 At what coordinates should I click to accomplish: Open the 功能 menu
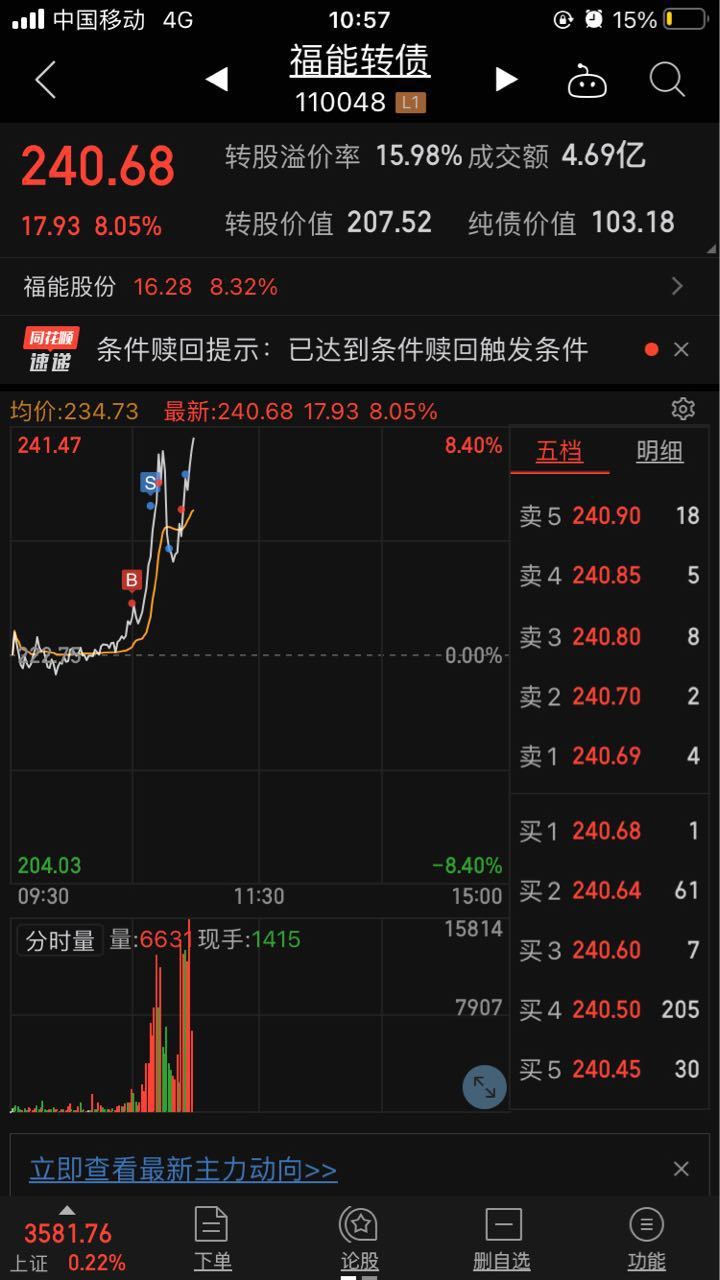646,1239
